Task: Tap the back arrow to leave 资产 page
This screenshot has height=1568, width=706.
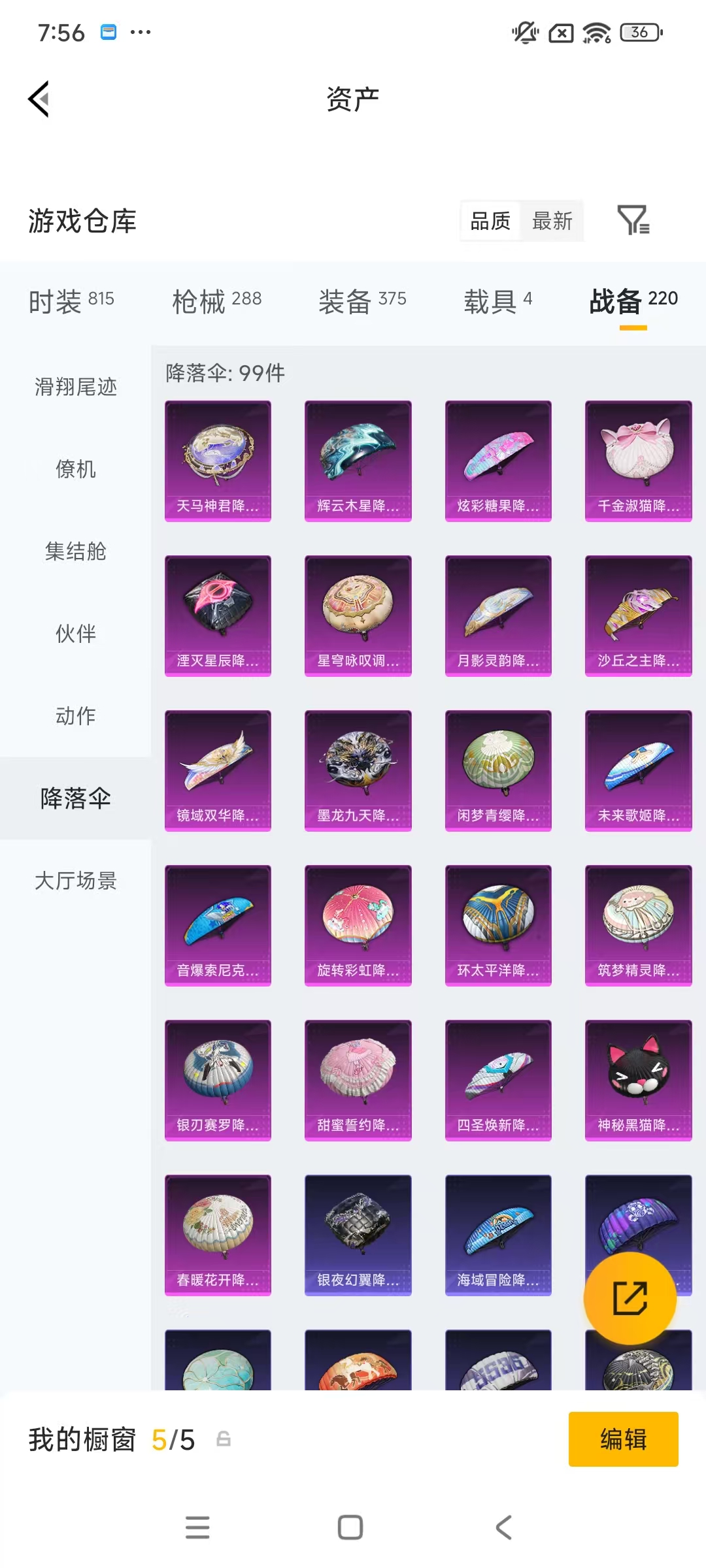Action: 39,99
